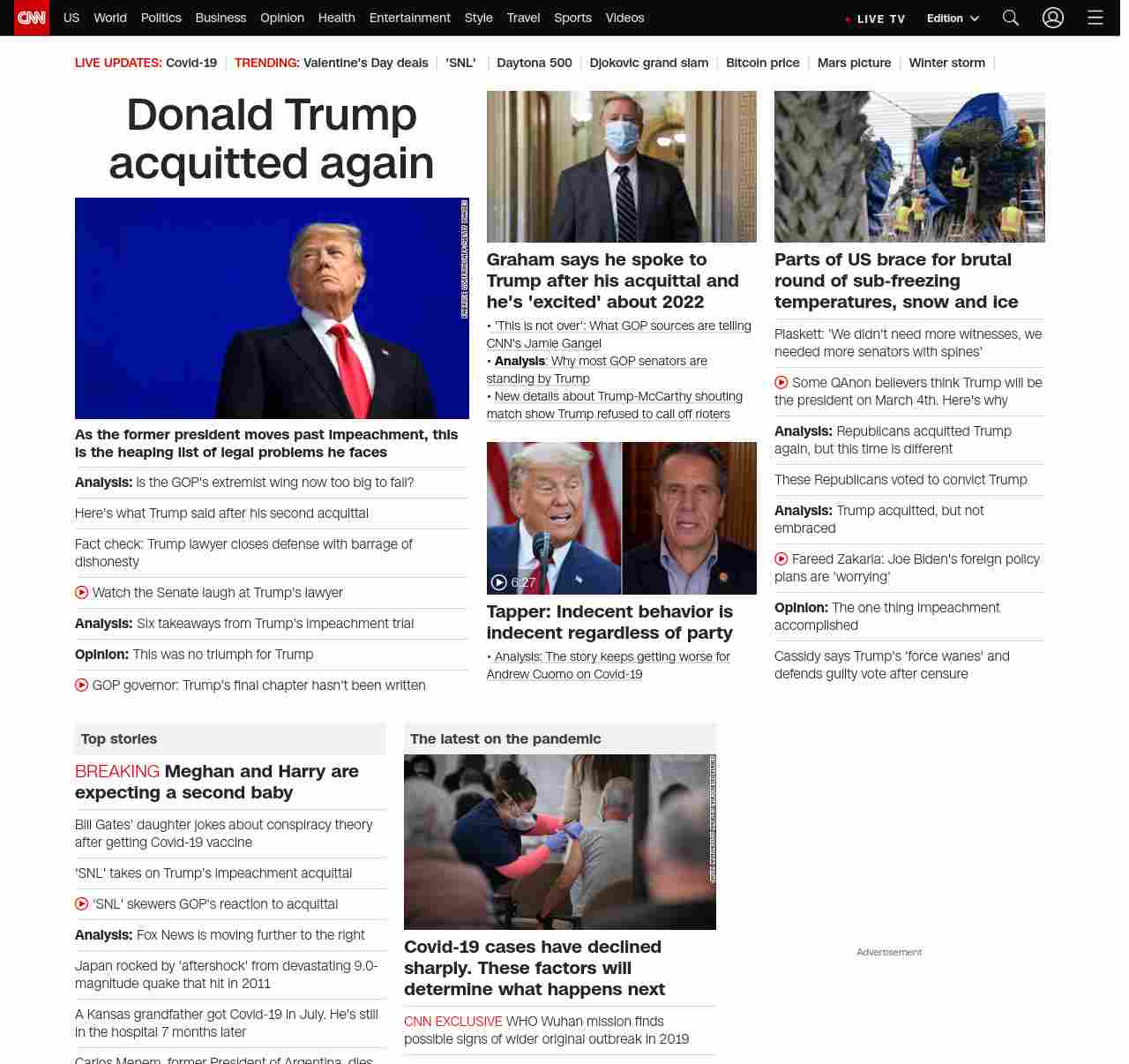Viewport: 1129px width, 1064px height.
Task: Open Meghan and Harry second baby story
Action: [216, 782]
